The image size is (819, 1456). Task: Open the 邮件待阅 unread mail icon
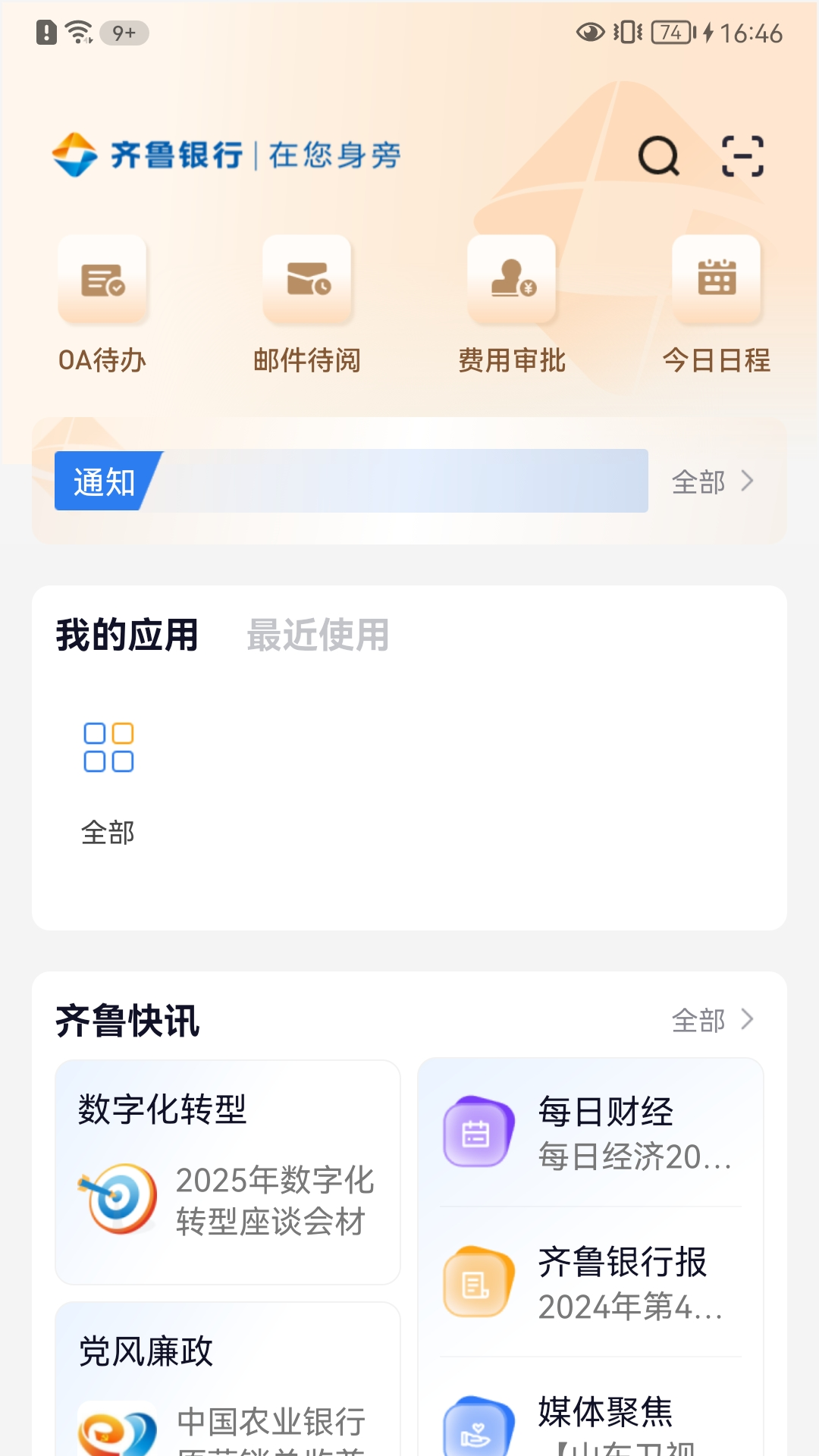pyautogui.click(x=306, y=279)
